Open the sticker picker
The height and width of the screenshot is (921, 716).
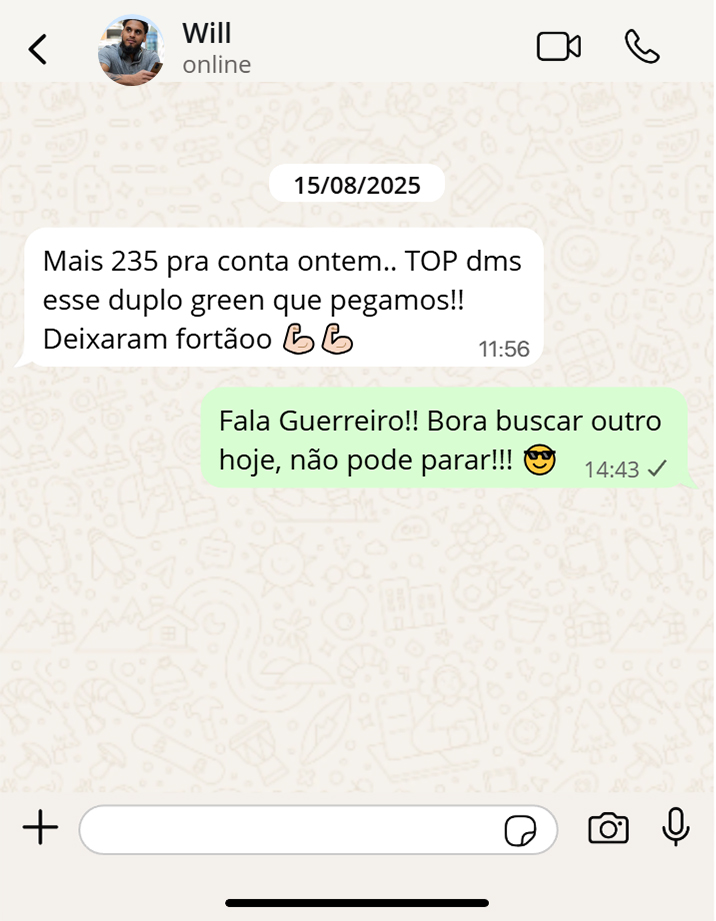[520, 830]
